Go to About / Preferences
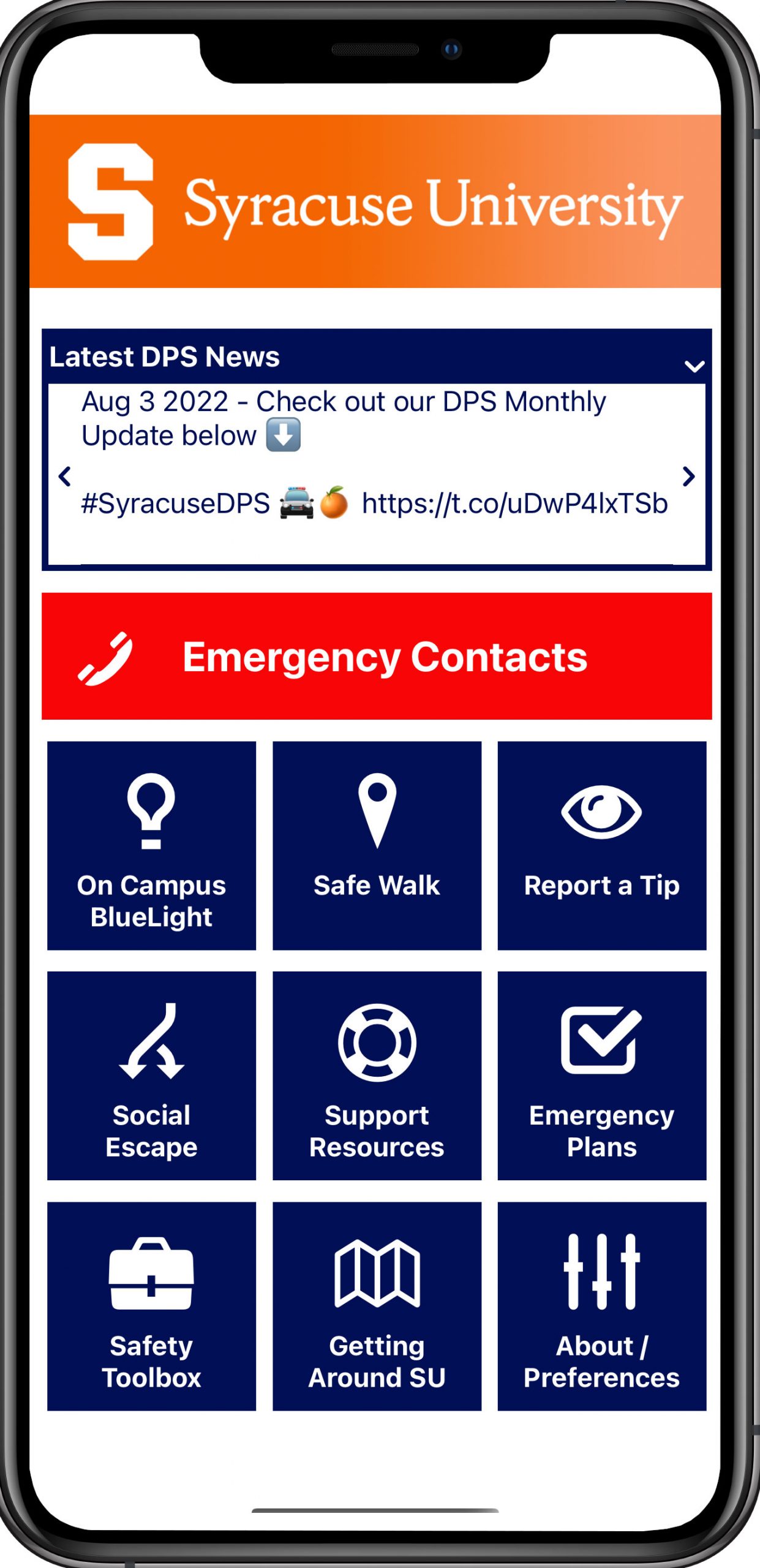Screen dimensions: 760x1568 (602, 1306)
